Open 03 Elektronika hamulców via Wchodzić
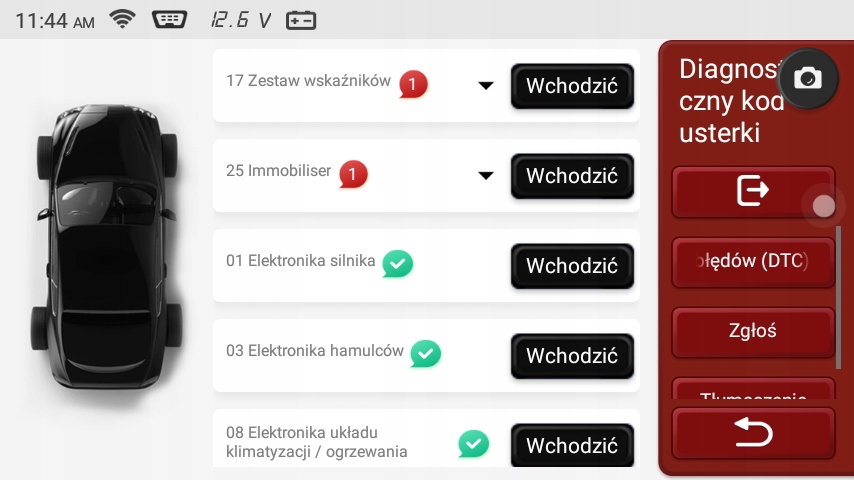Image resolution: width=854 pixels, height=480 pixels. (x=572, y=356)
